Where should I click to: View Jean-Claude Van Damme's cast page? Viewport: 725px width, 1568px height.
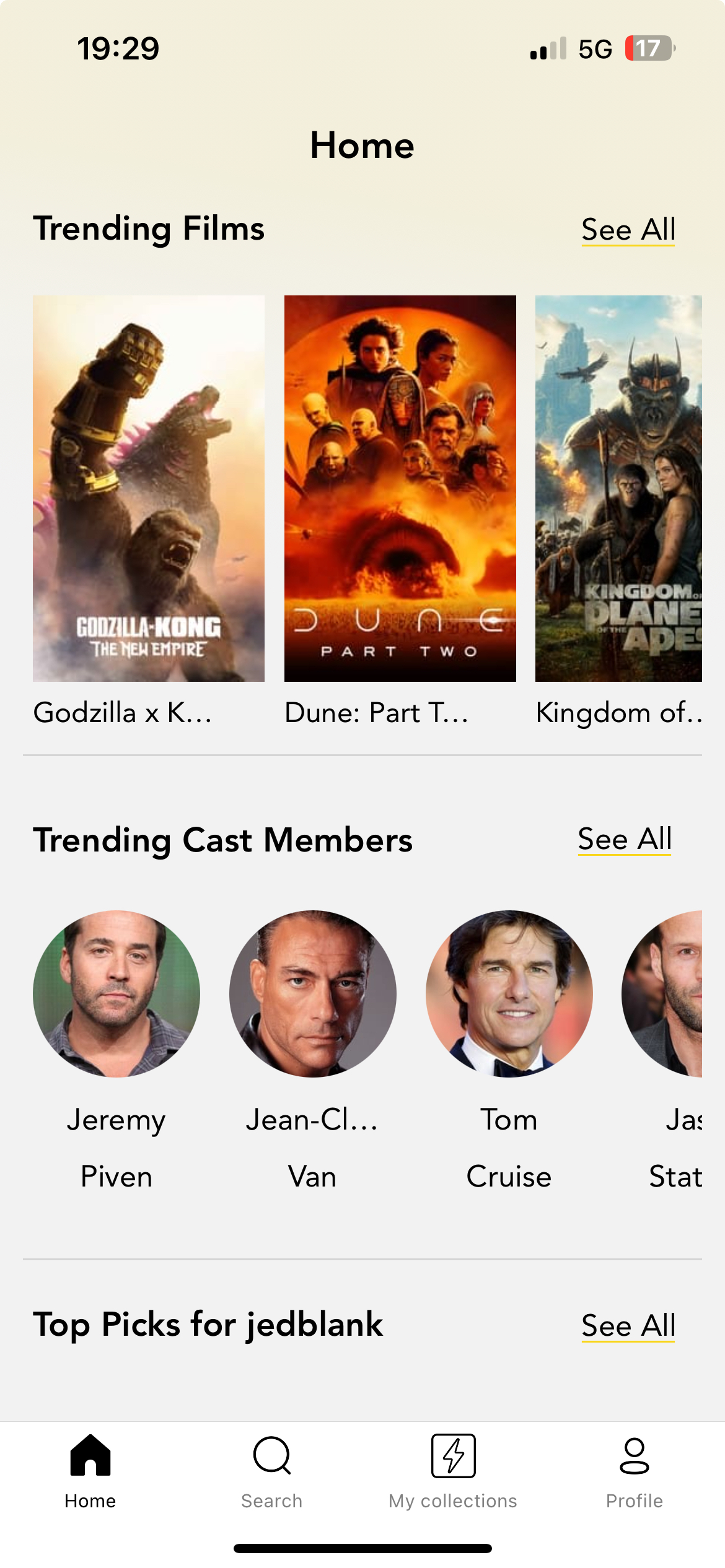(313, 993)
